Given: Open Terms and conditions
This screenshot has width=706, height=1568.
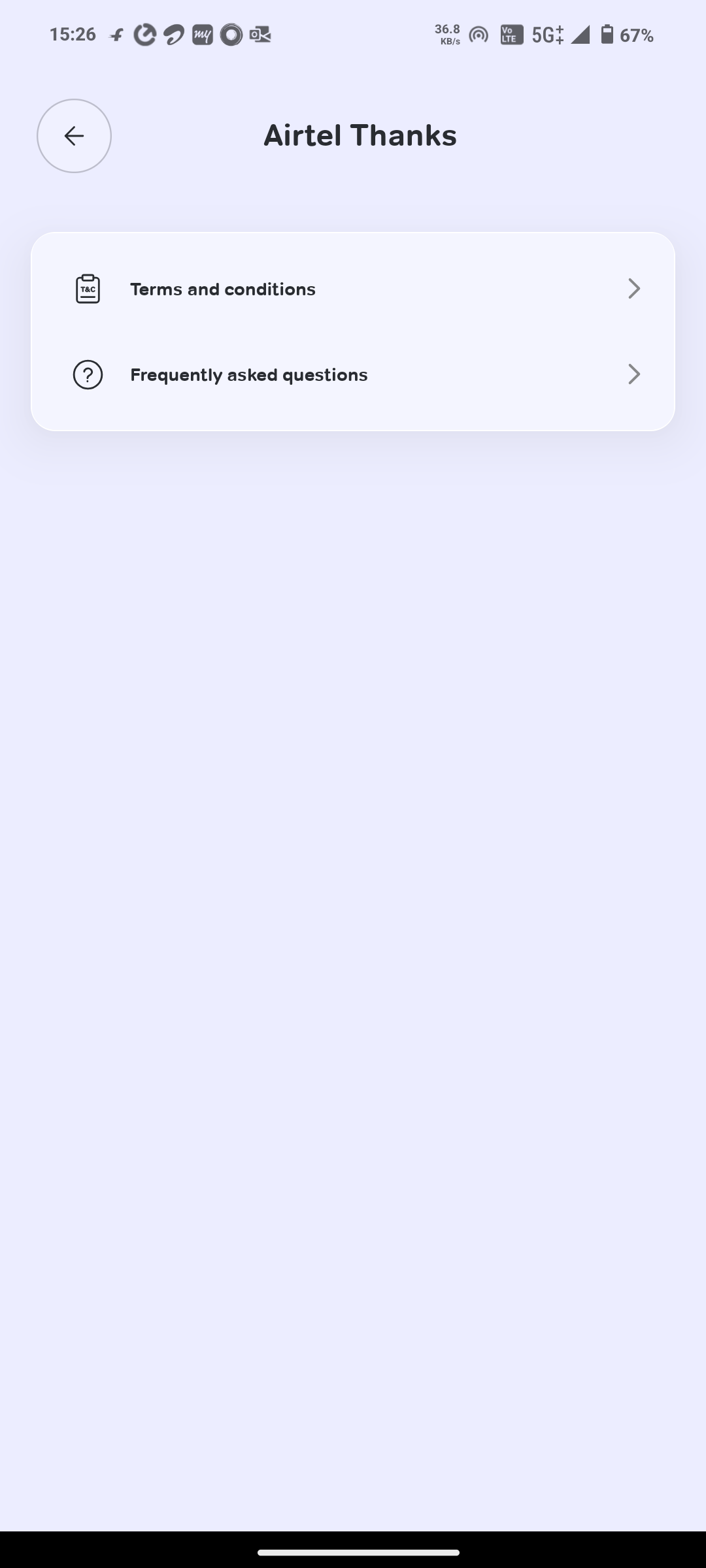Looking at the screenshot, I should 353,289.
